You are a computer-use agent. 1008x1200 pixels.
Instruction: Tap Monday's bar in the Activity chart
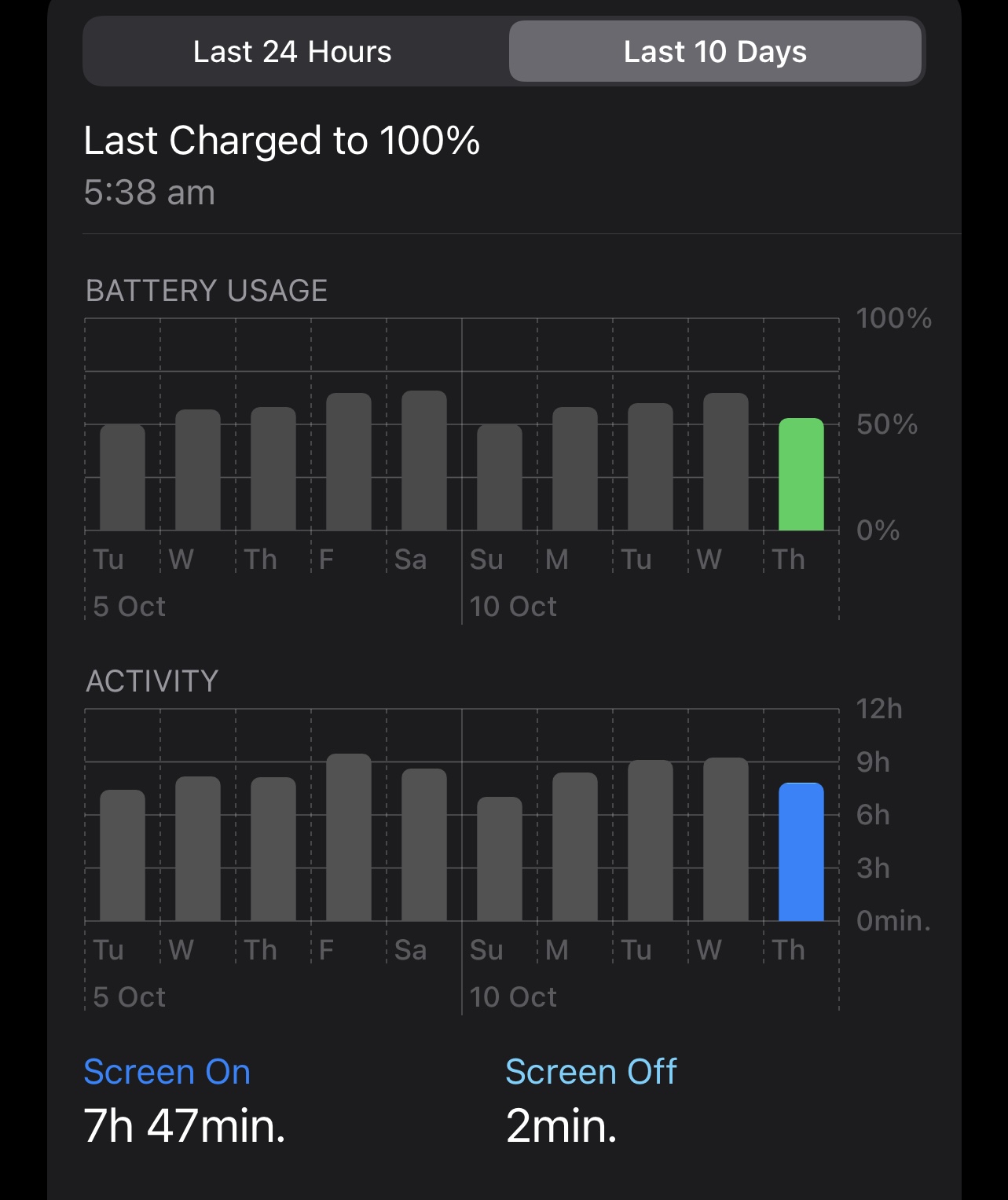click(x=575, y=847)
